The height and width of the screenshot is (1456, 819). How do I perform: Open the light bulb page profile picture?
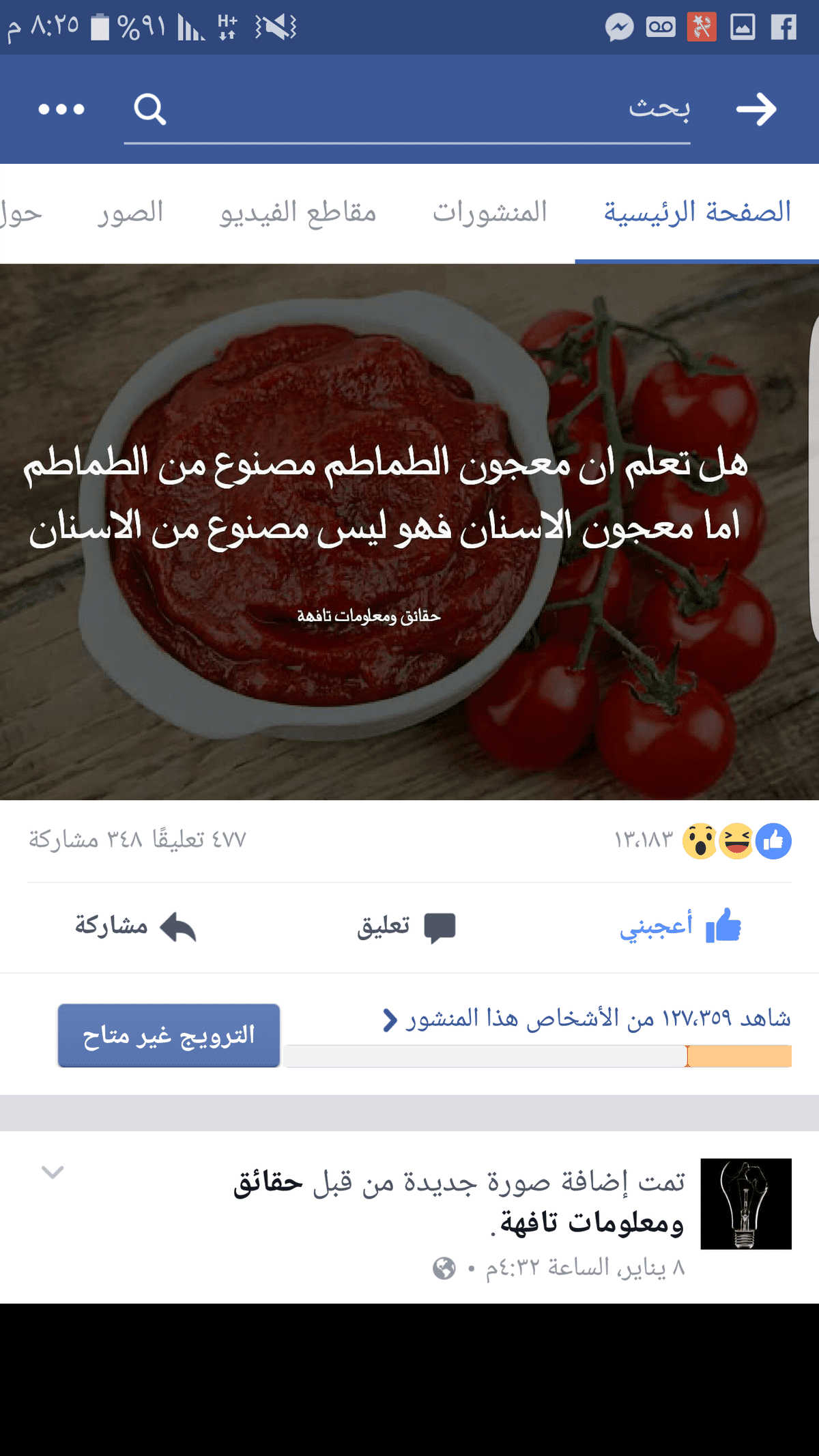coord(745,1203)
